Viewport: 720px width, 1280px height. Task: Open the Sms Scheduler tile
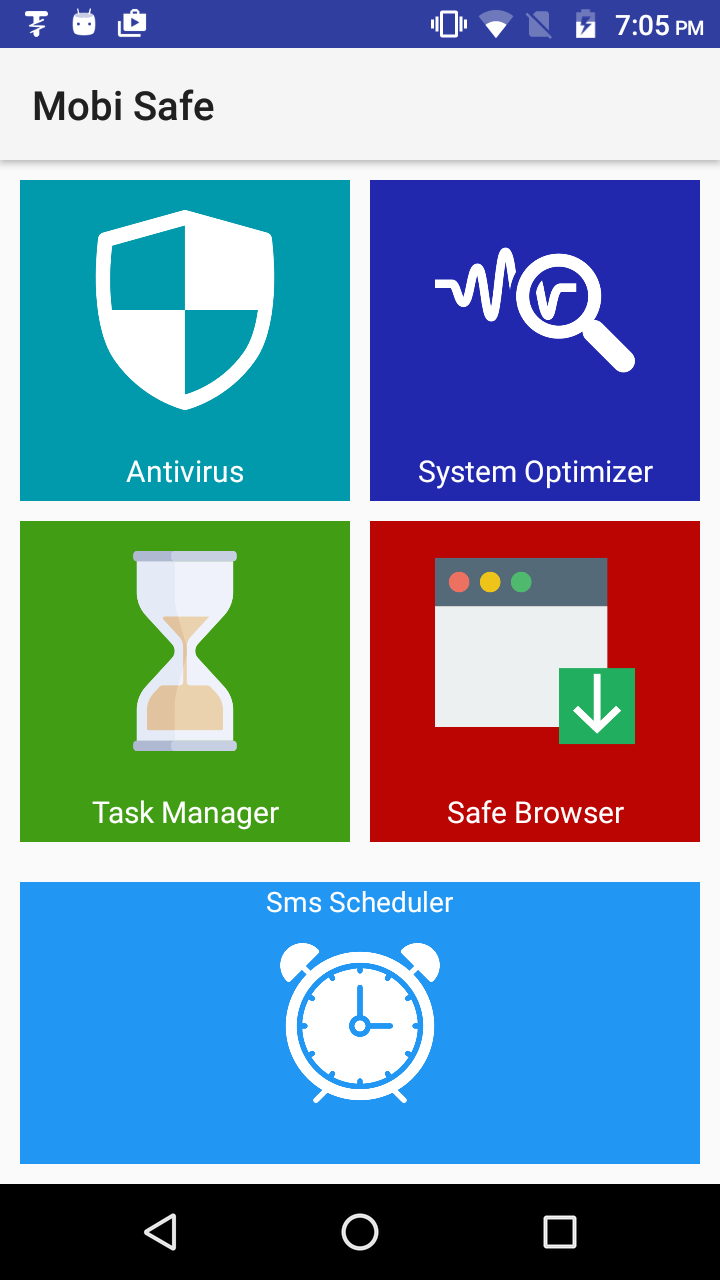coord(360,1022)
